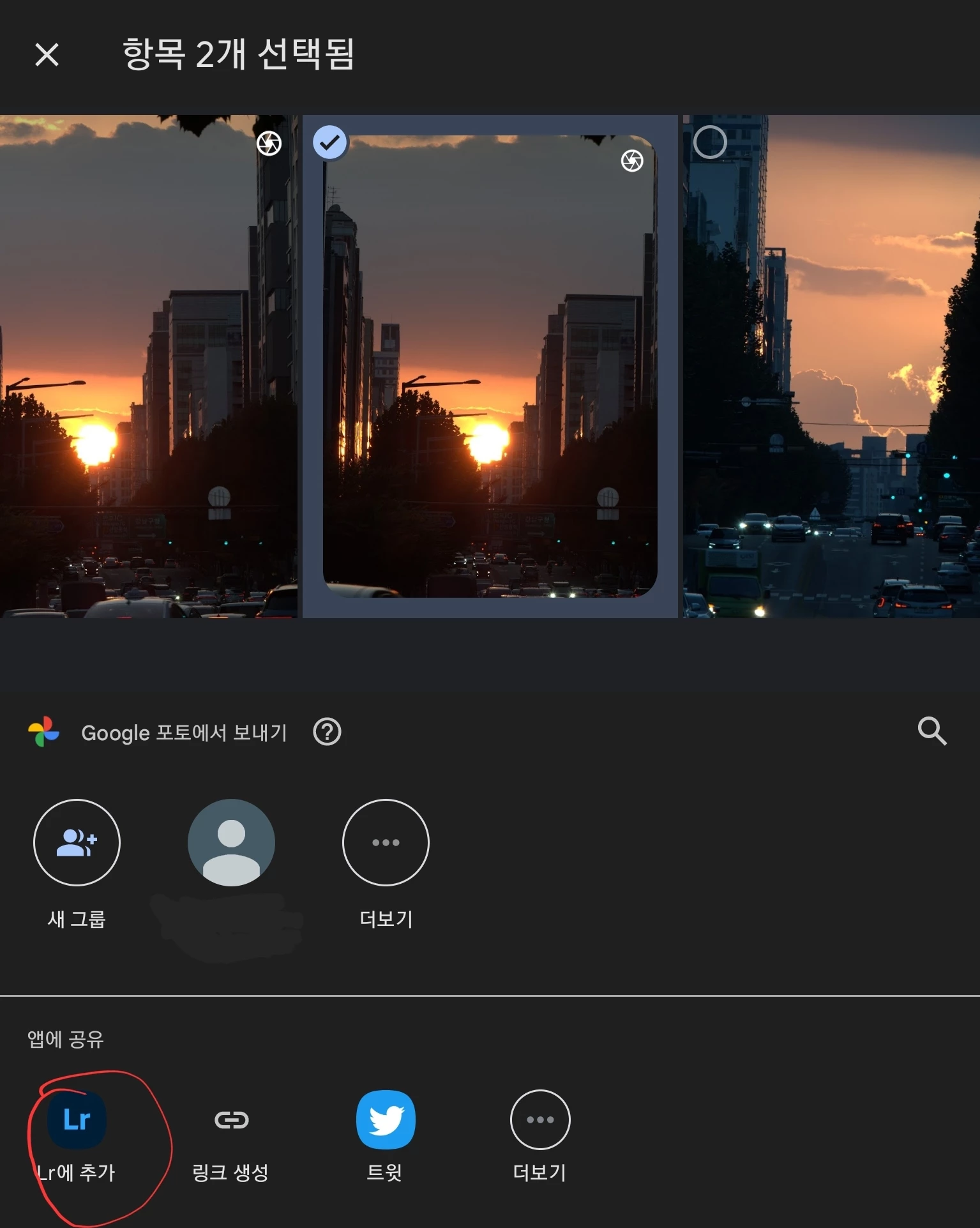The image size is (980, 1228).
Task: Select the unchecked street photo on the right
Action: (709, 142)
